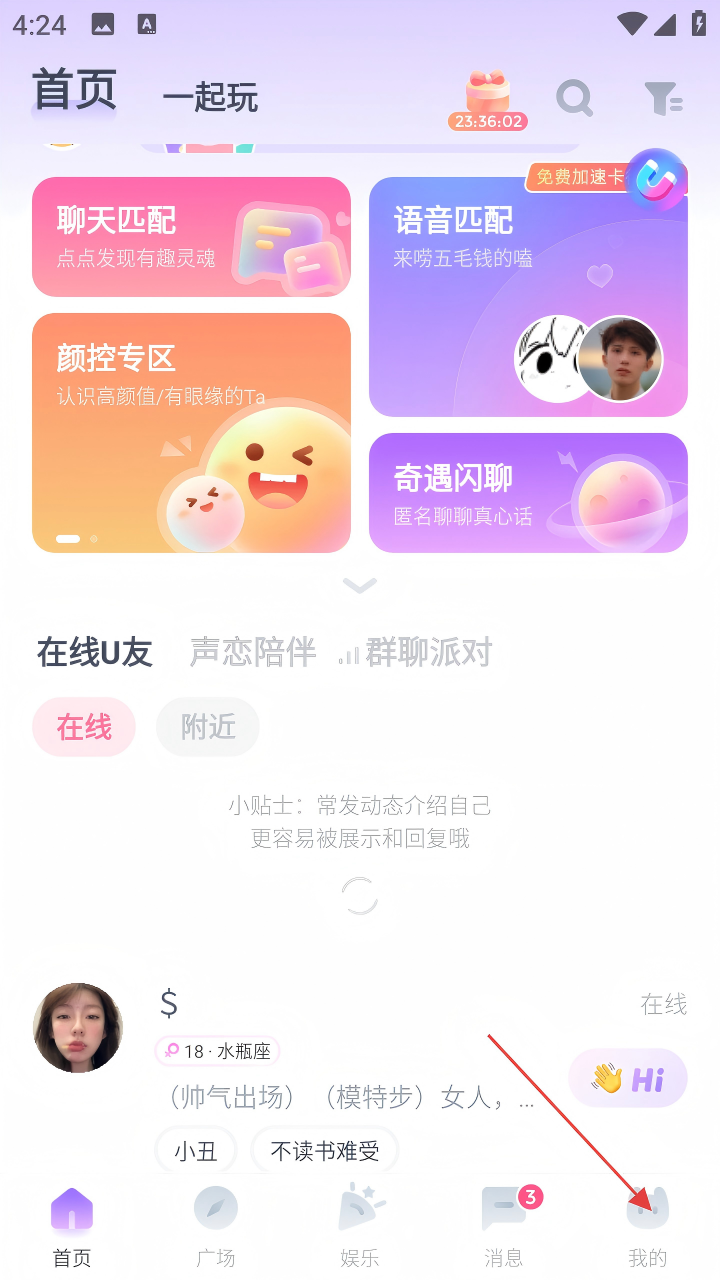Open the 消息 tab
The width and height of the screenshot is (720, 1280).
click(x=504, y=1225)
